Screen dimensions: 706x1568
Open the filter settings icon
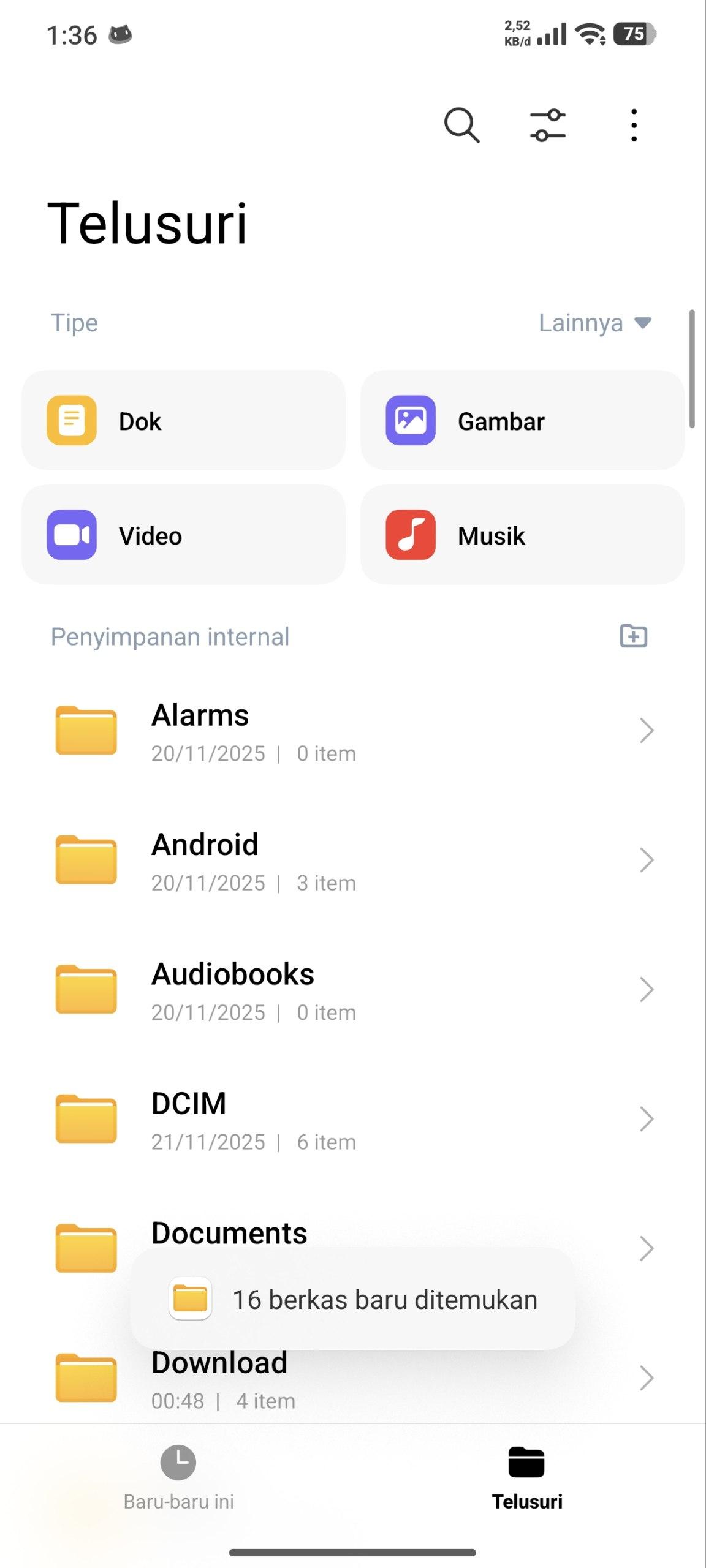pyautogui.click(x=547, y=126)
